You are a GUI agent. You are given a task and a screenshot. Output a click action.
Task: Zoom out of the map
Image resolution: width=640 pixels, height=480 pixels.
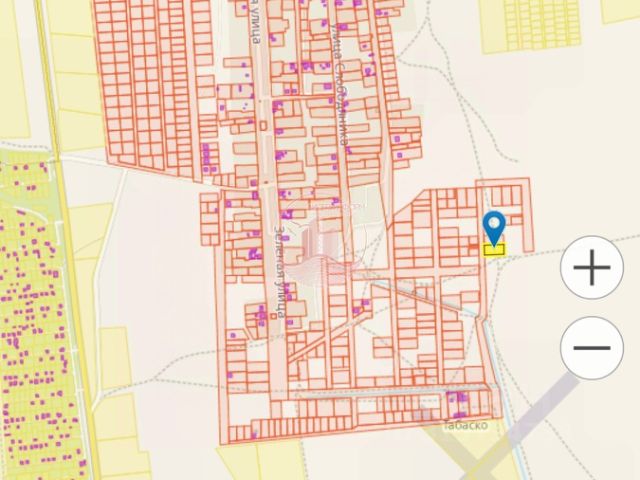click(x=592, y=348)
